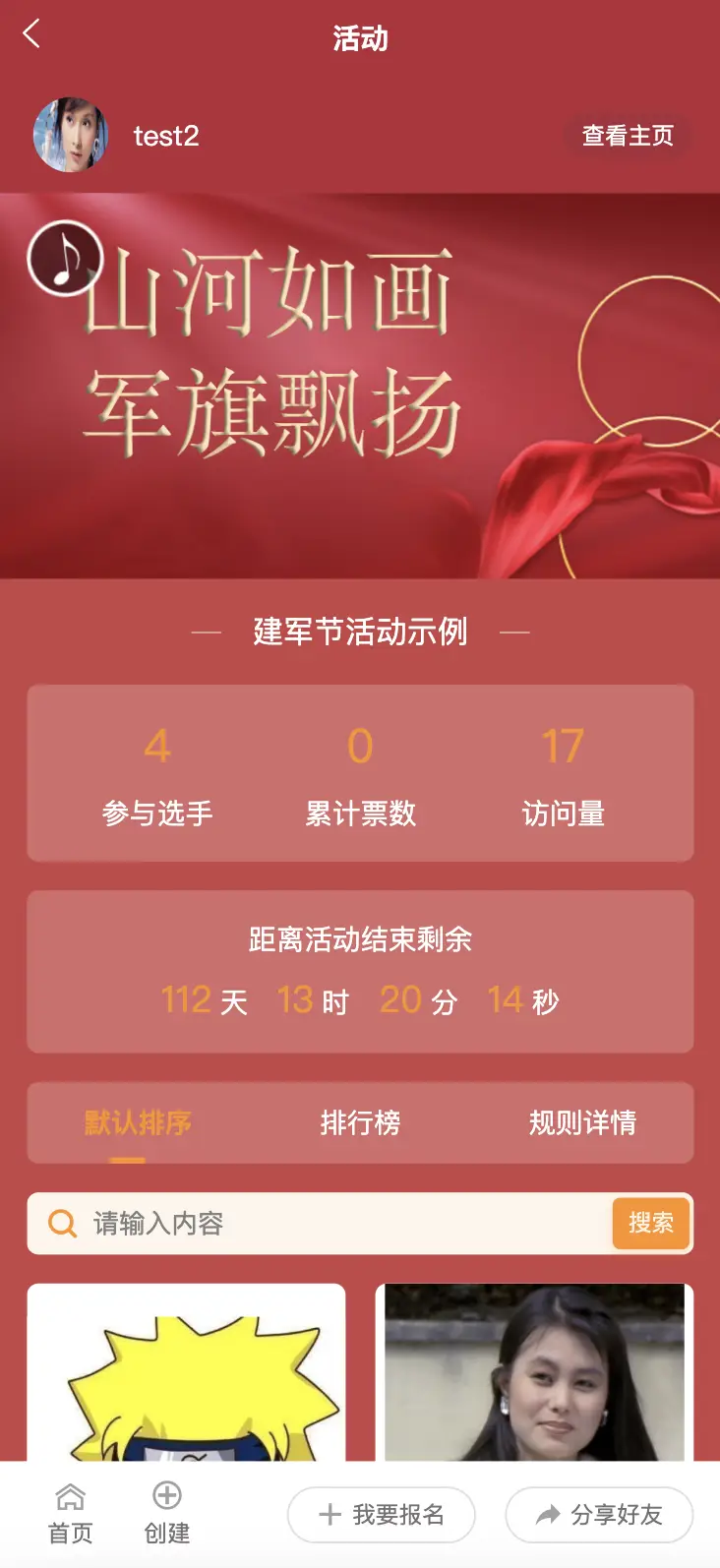Tap 我要报名 to sign up
This screenshot has width=720, height=1568.
point(382,1515)
